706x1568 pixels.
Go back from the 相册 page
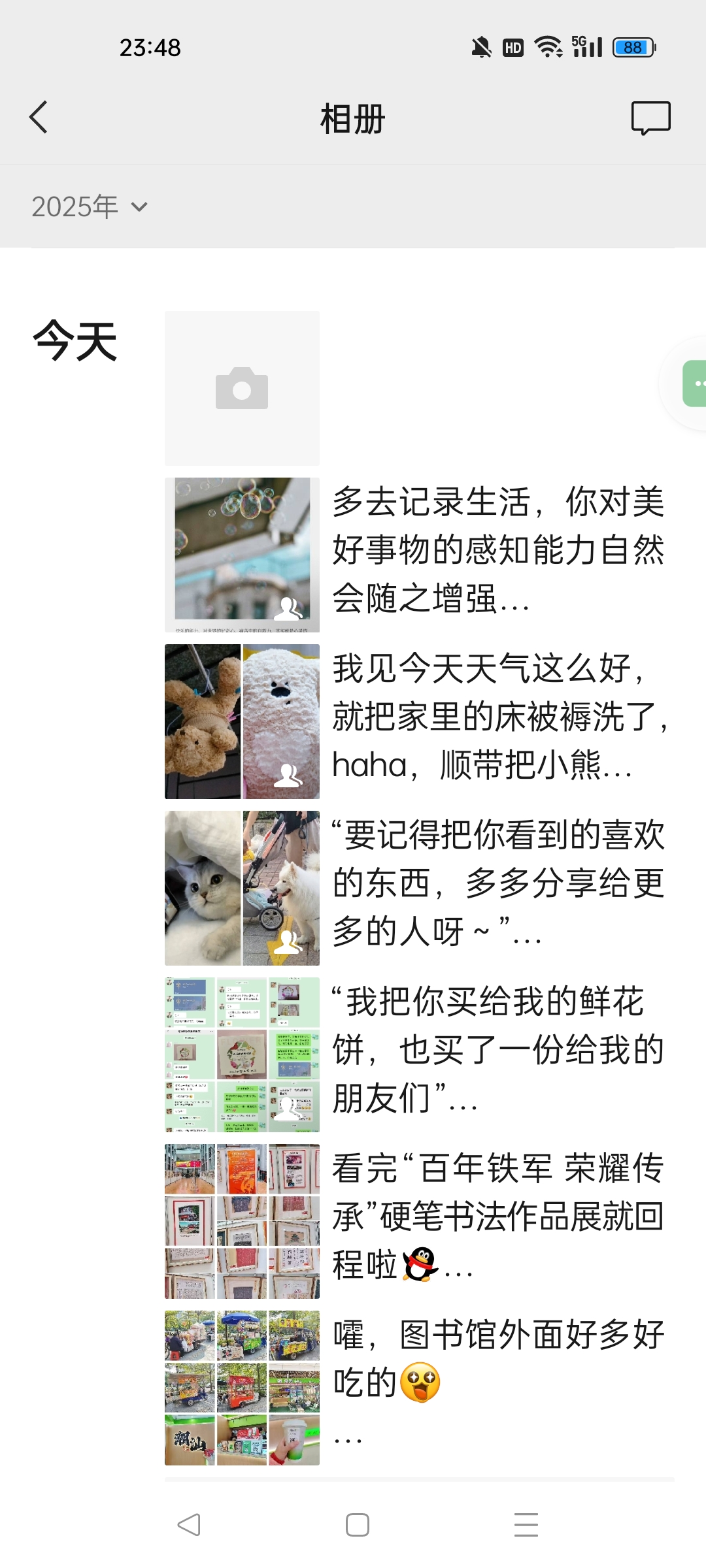(x=39, y=118)
